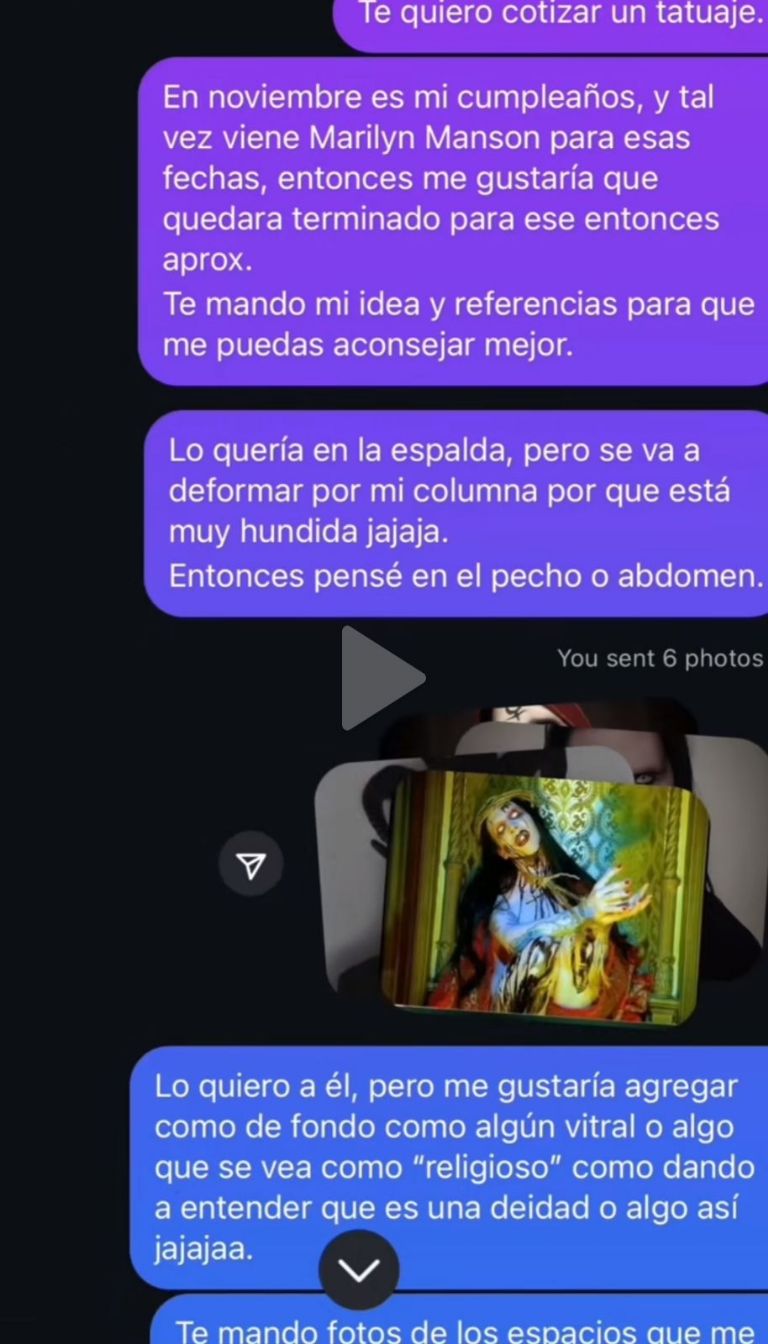
Task: Play the paused video
Action: tap(380, 678)
